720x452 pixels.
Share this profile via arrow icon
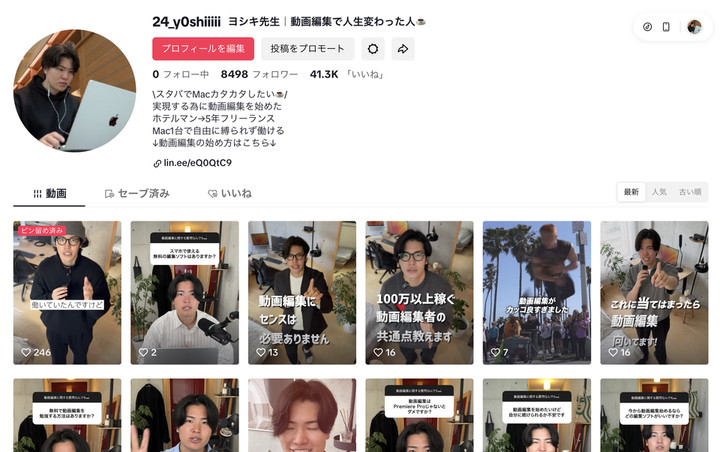403,49
